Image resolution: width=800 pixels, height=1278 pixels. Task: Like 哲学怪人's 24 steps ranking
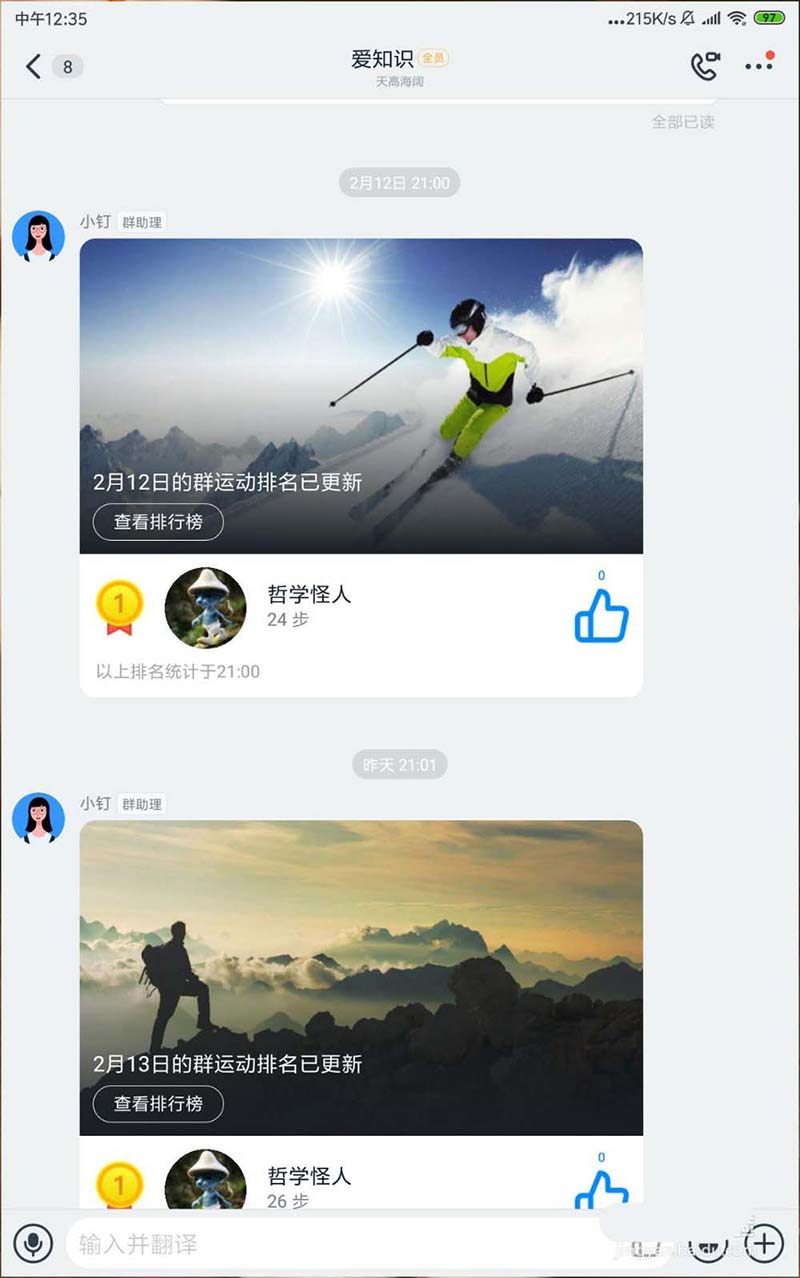pos(601,615)
